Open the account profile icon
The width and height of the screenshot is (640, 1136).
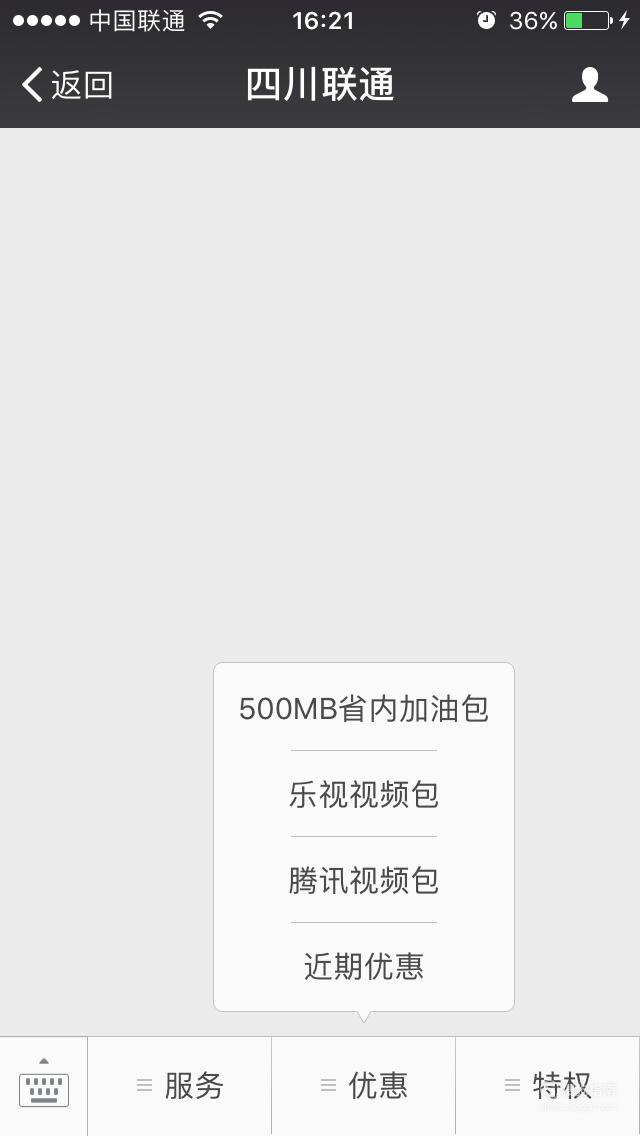(589, 85)
